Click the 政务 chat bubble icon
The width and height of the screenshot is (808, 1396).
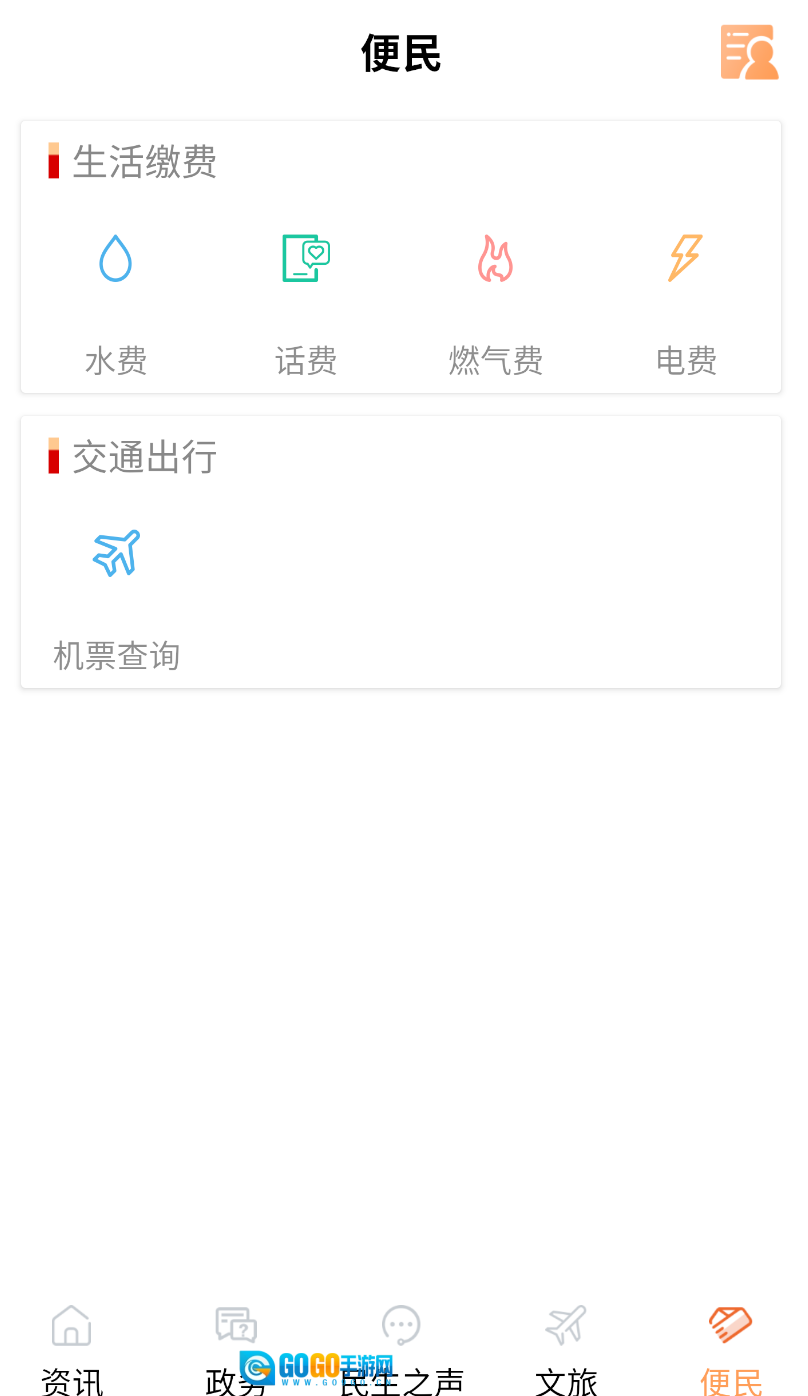click(x=235, y=1324)
